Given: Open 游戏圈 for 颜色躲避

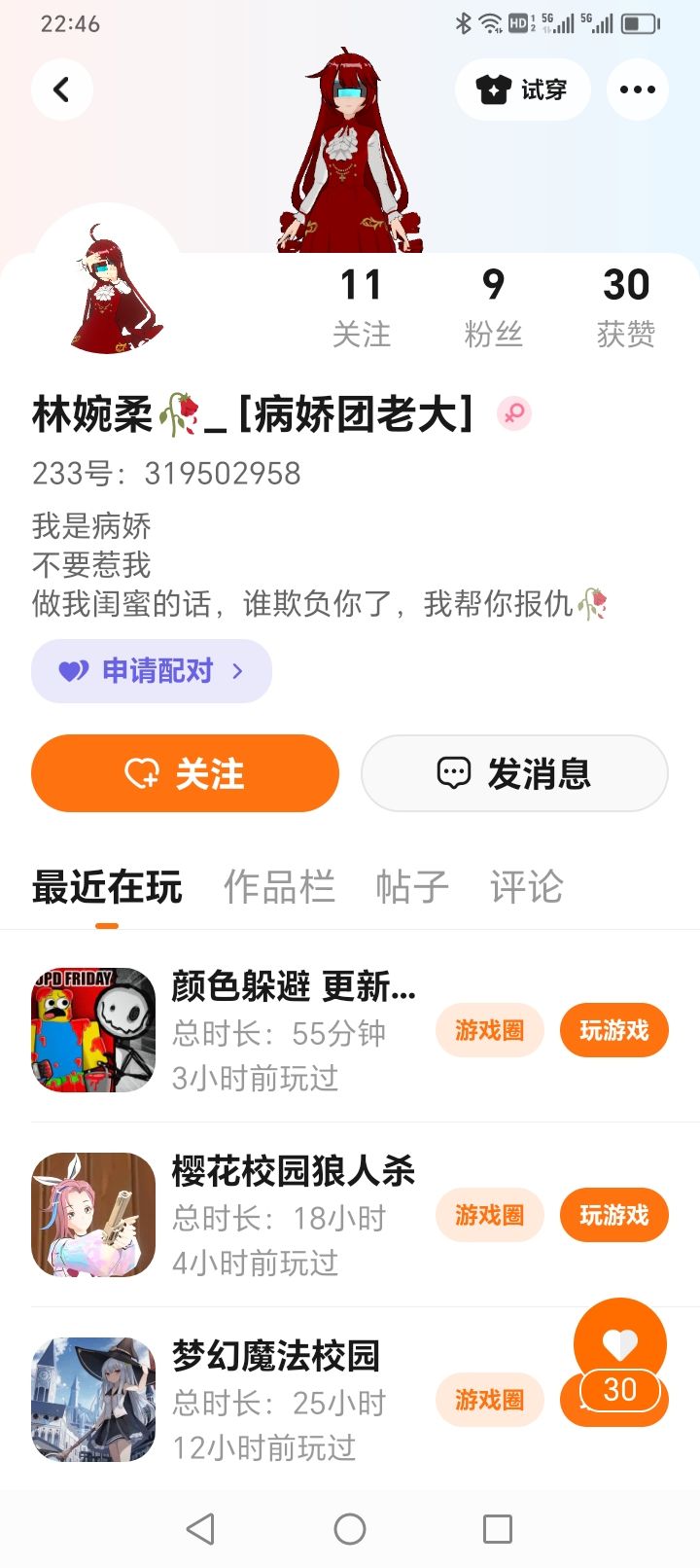Looking at the screenshot, I should click(489, 1030).
